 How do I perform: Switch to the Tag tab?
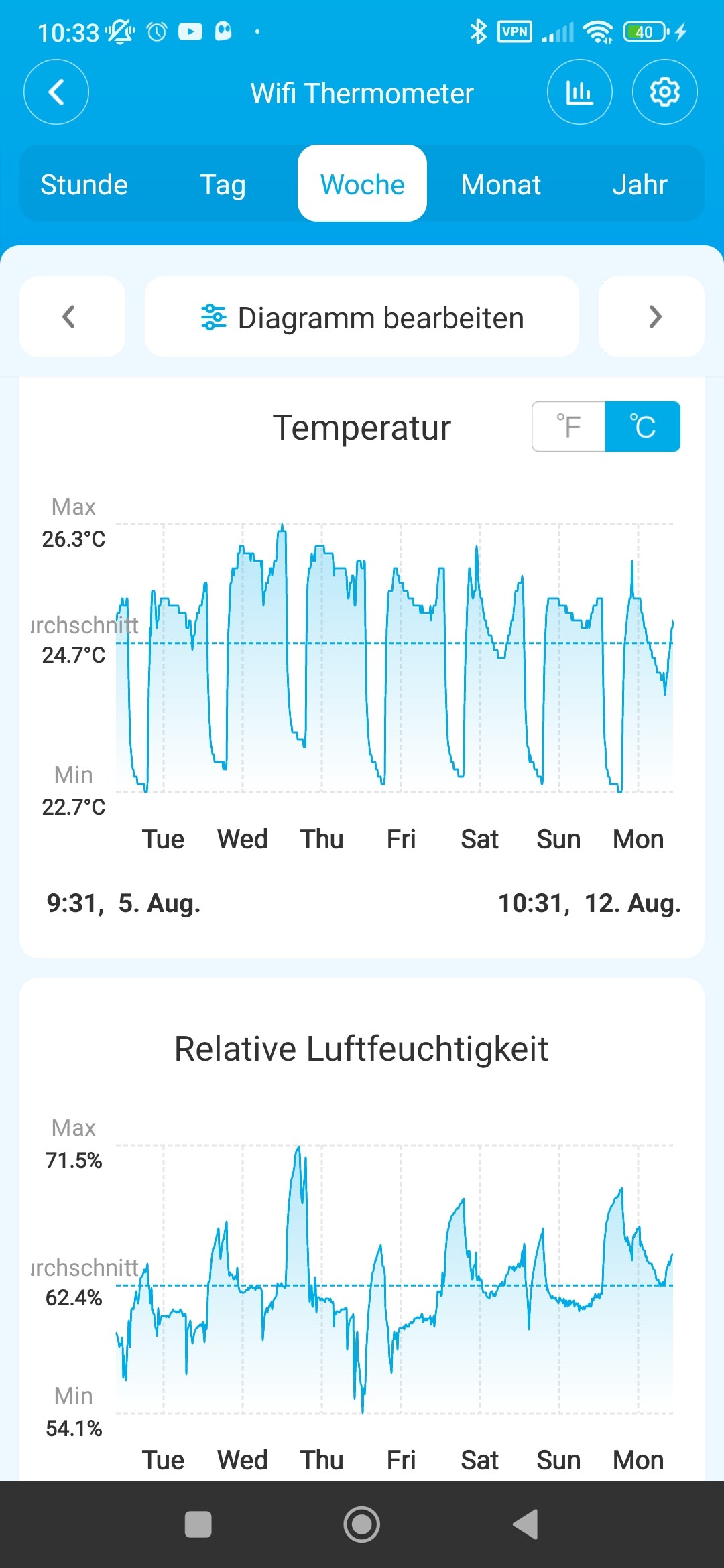point(223,184)
